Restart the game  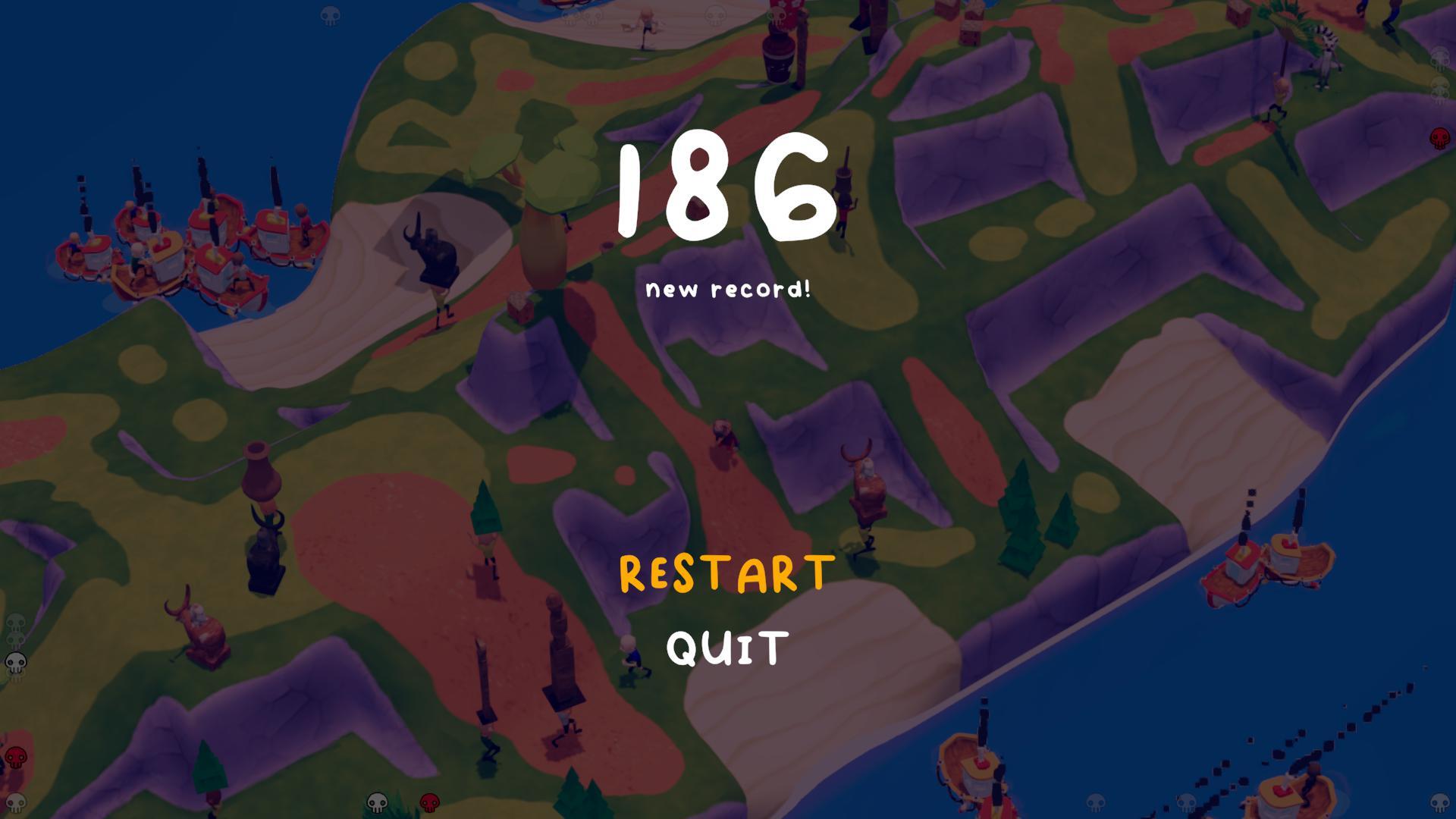[726, 573]
